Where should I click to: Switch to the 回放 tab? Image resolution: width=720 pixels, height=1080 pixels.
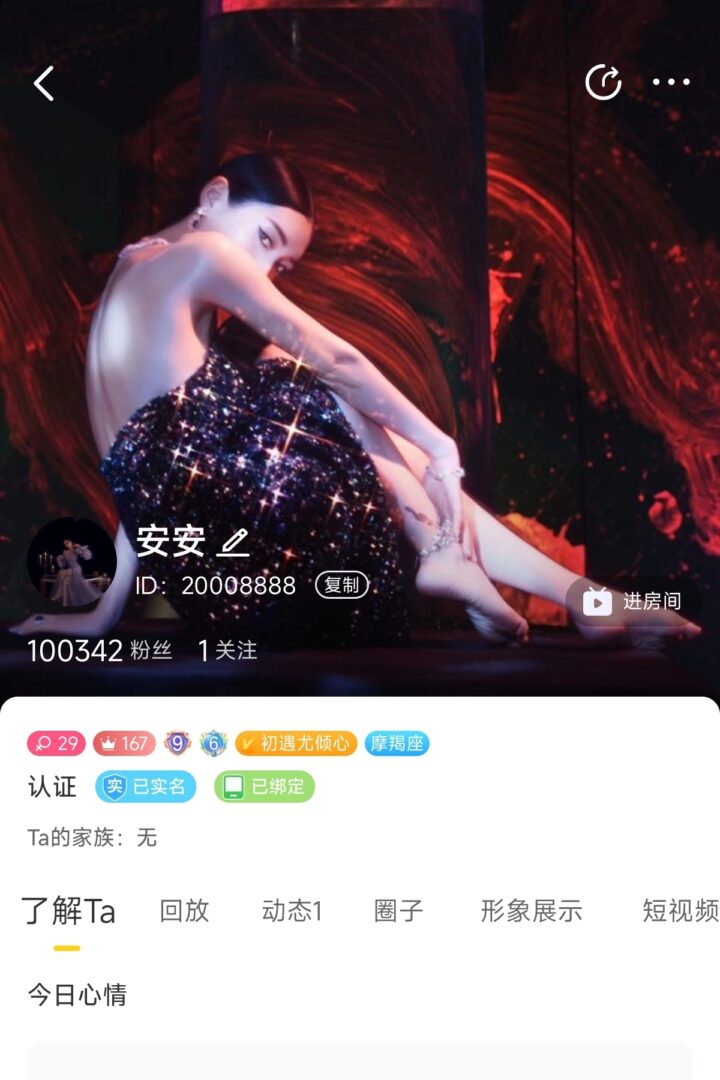tap(184, 910)
